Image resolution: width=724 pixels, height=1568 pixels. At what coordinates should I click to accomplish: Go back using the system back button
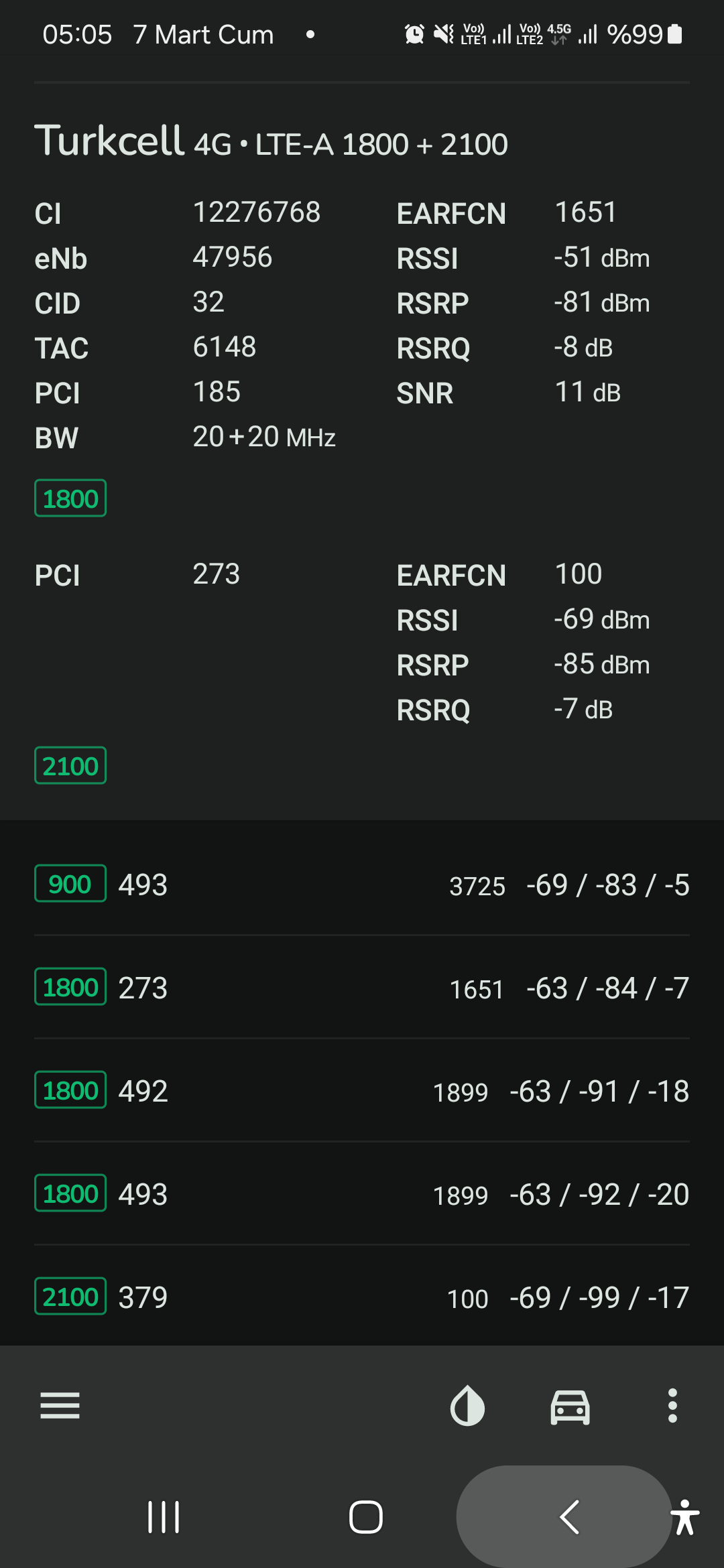[x=568, y=1517]
